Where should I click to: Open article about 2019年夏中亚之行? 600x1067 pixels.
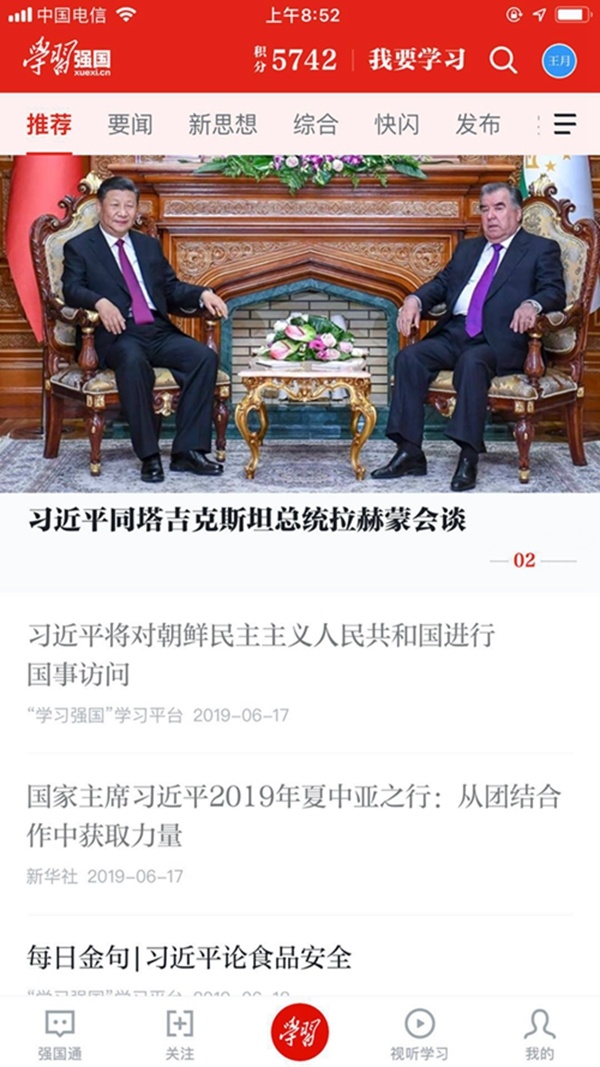click(293, 815)
